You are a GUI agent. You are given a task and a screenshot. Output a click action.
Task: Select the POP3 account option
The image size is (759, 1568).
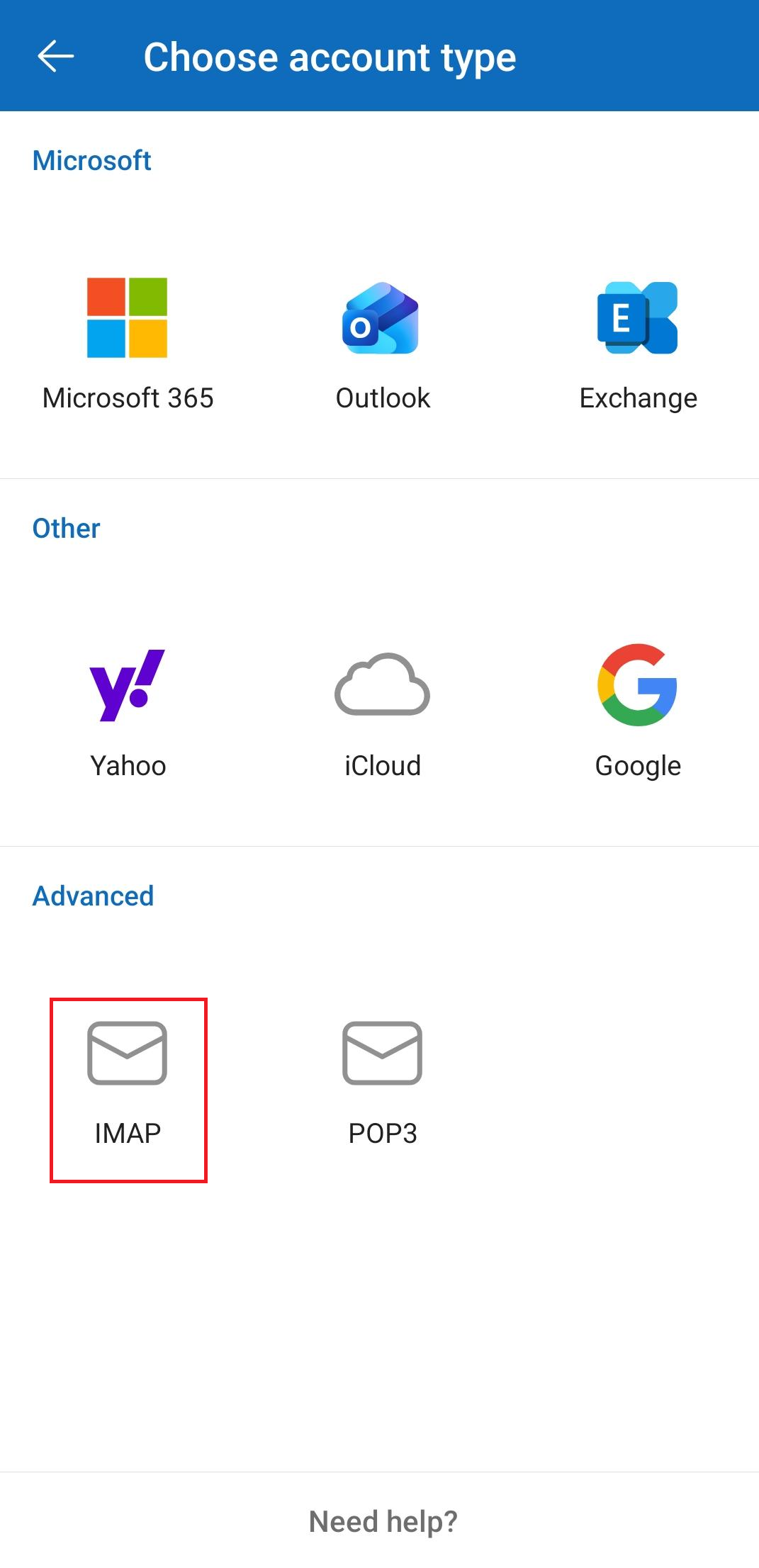pyautogui.click(x=383, y=1084)
